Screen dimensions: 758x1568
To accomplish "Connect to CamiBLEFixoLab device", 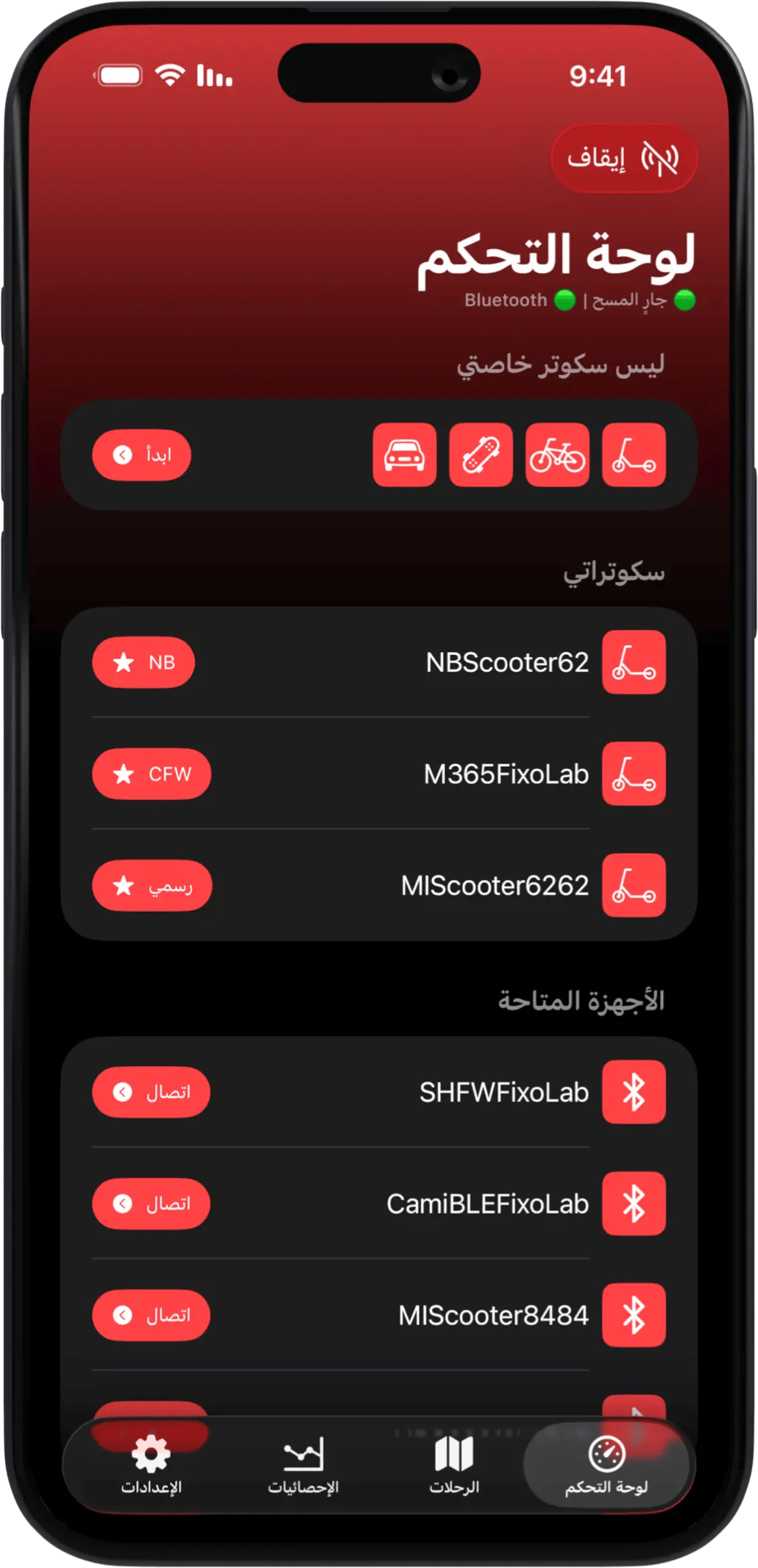I will point(151,1204).
